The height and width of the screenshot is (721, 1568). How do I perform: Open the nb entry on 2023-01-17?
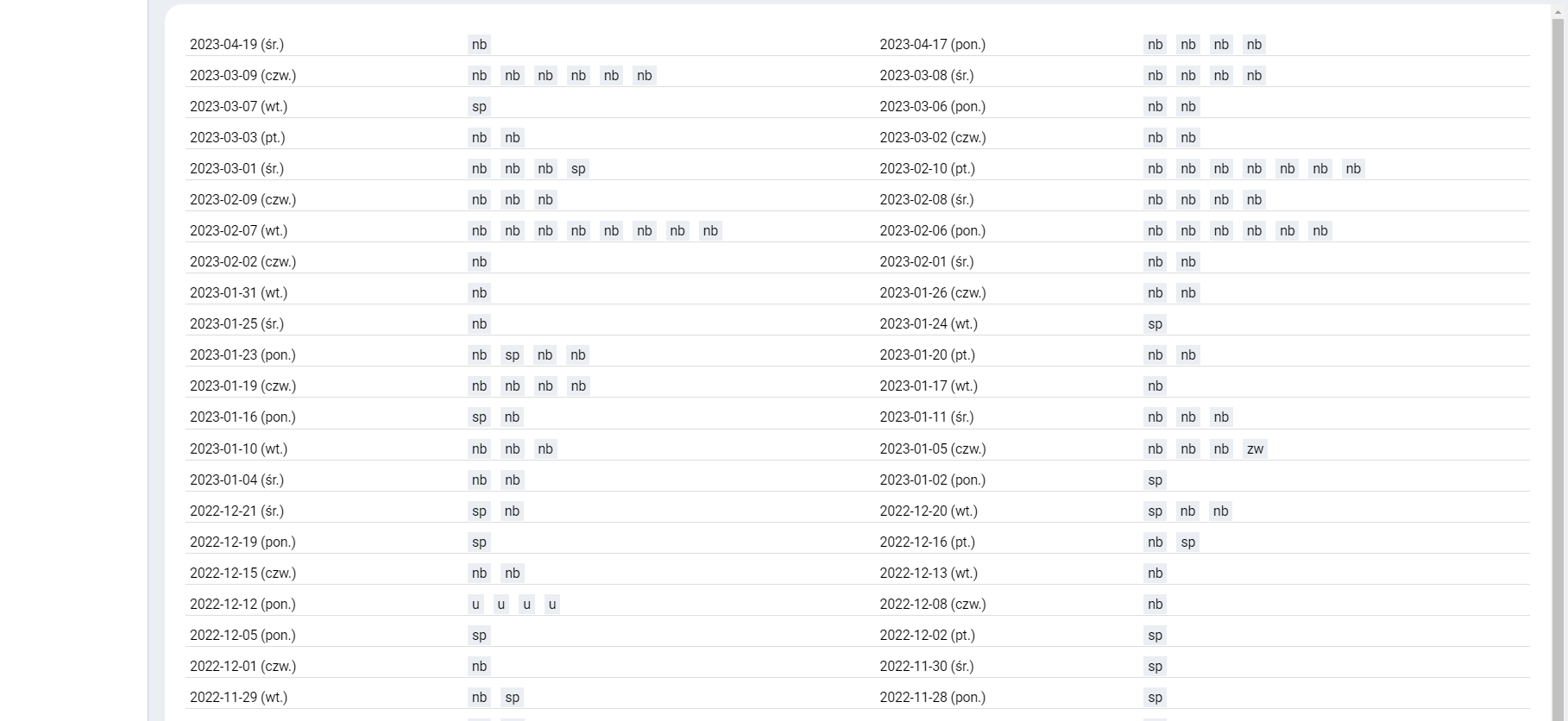click(1155, 386)
